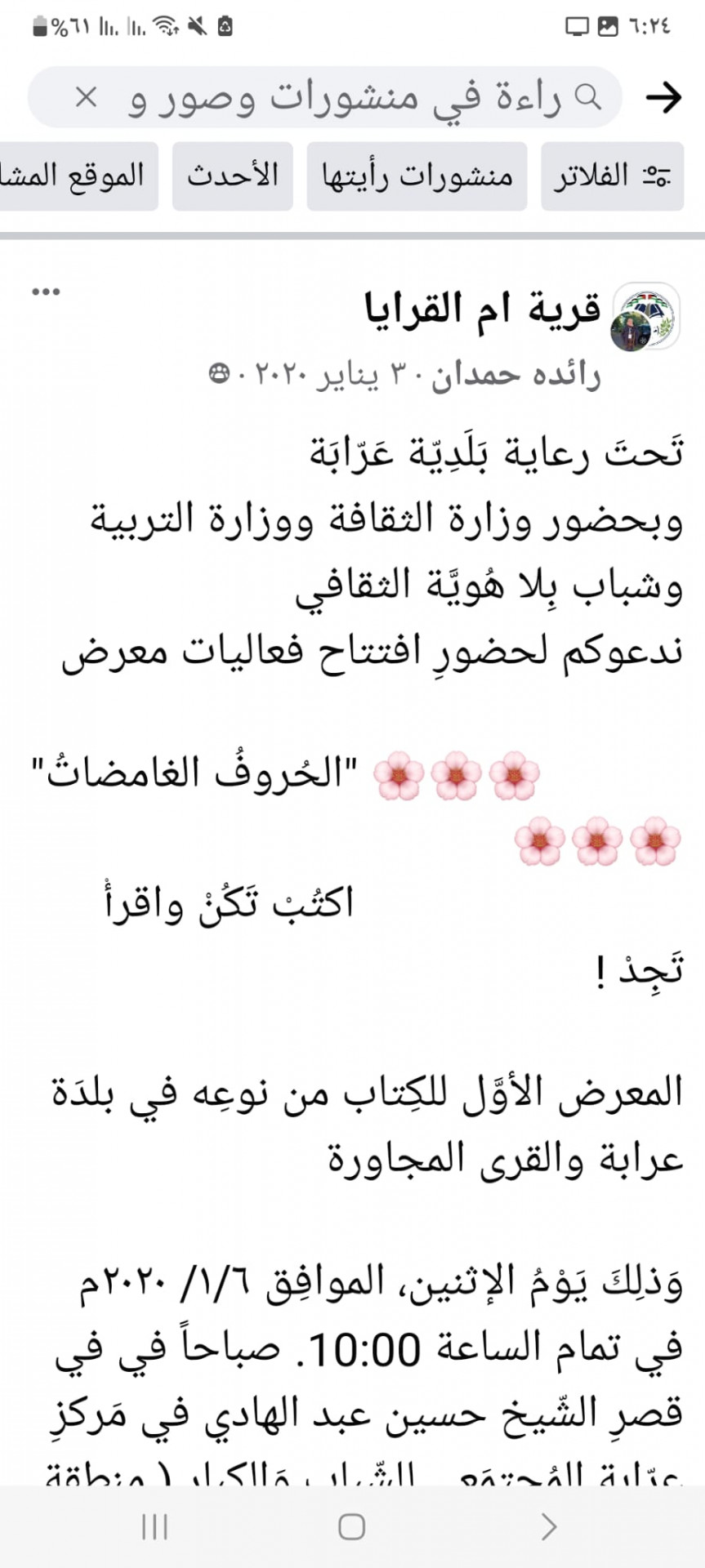Select the منشورات رأيتها filter chip
705x1568 pixels.
(417, 176)
